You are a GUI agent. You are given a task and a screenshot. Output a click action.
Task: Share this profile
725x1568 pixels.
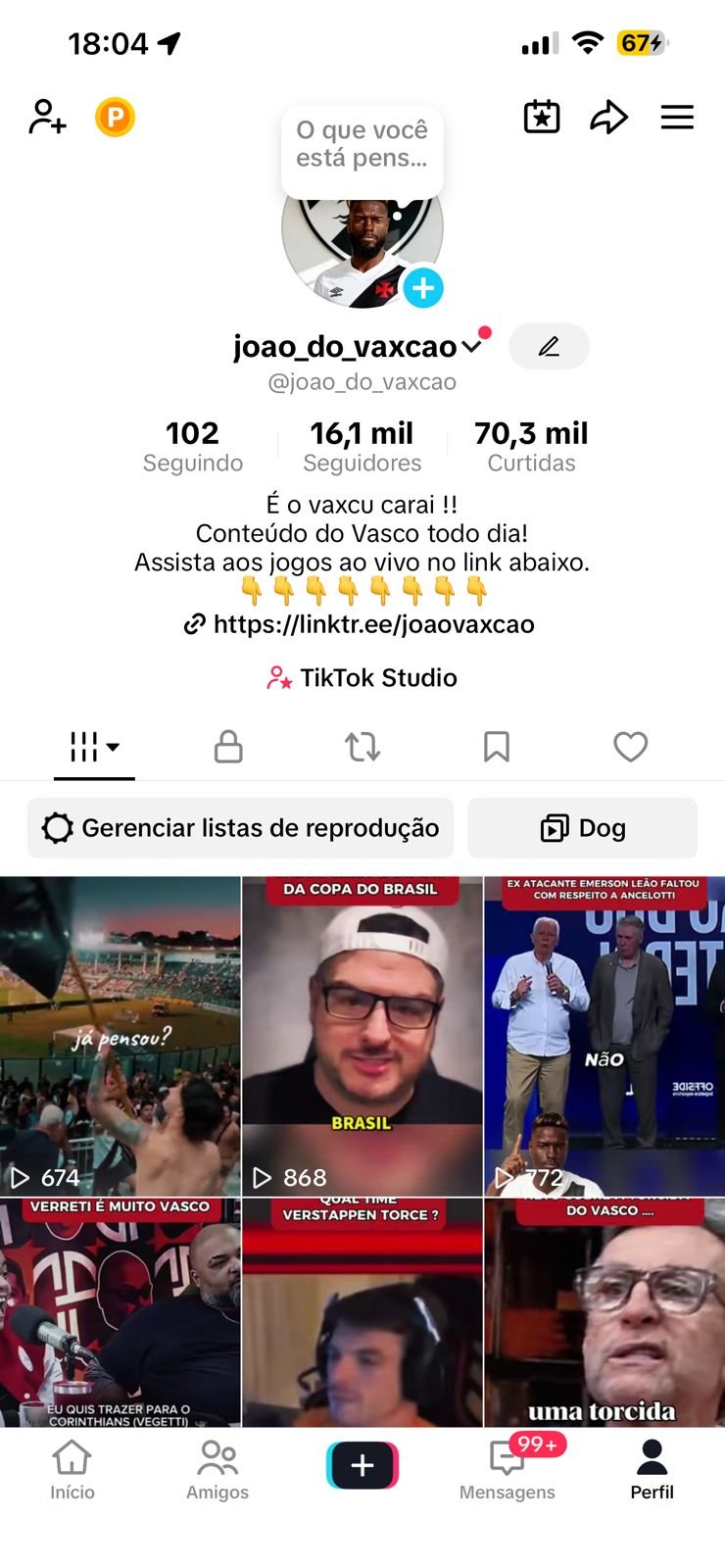click(x=608, y=118)
